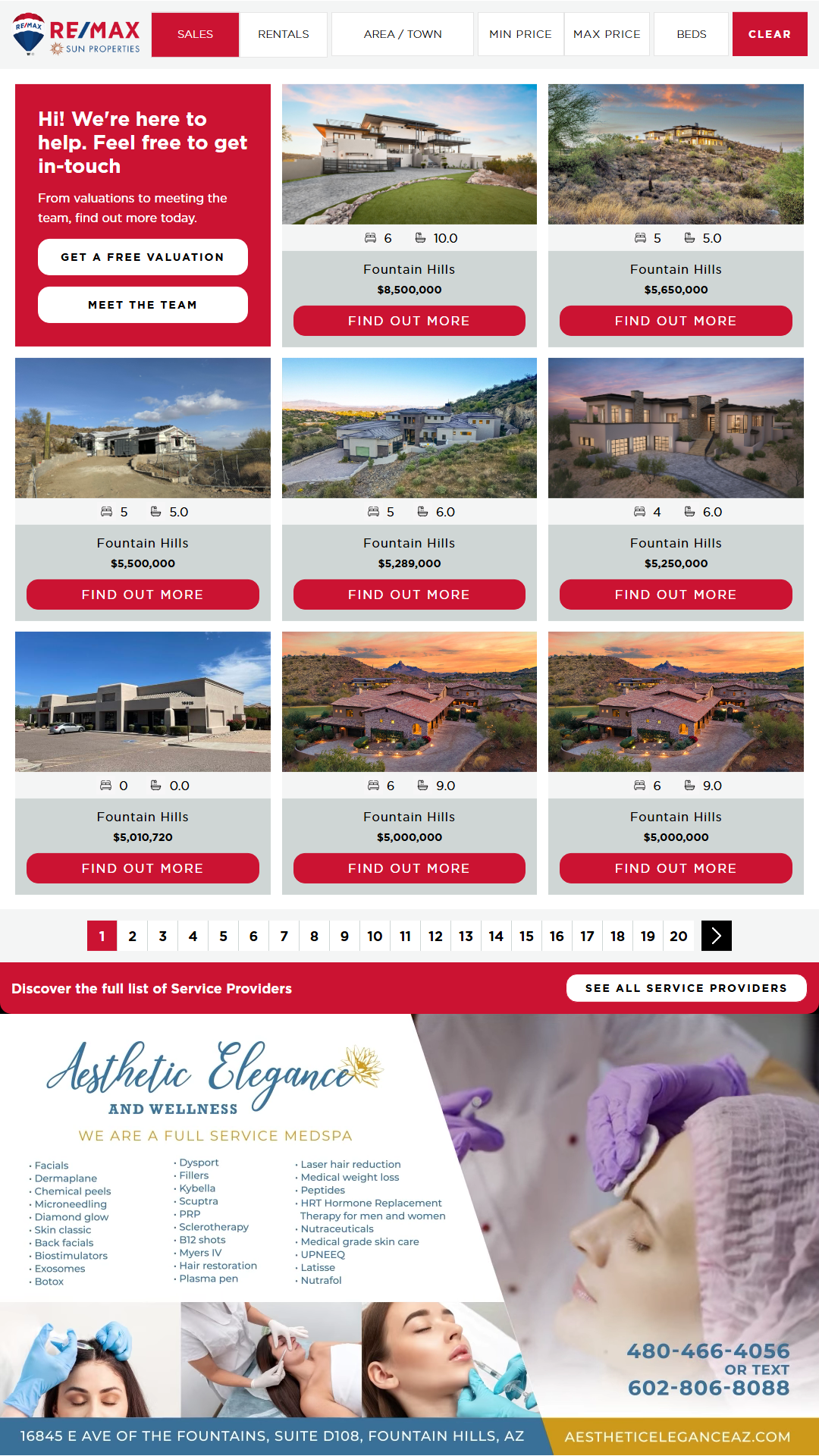See all service providers
The image size is (819, 1456).
(x=686, y=988)
